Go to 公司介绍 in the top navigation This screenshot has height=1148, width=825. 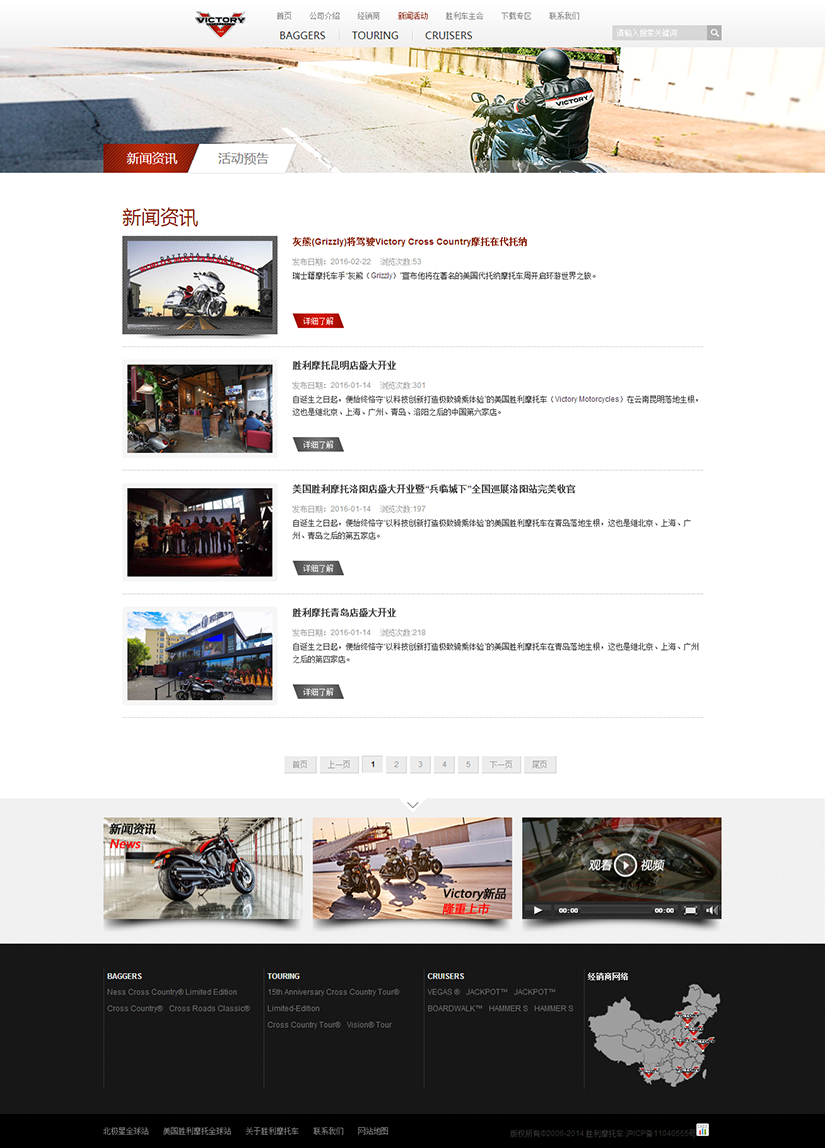coord(324,16)
